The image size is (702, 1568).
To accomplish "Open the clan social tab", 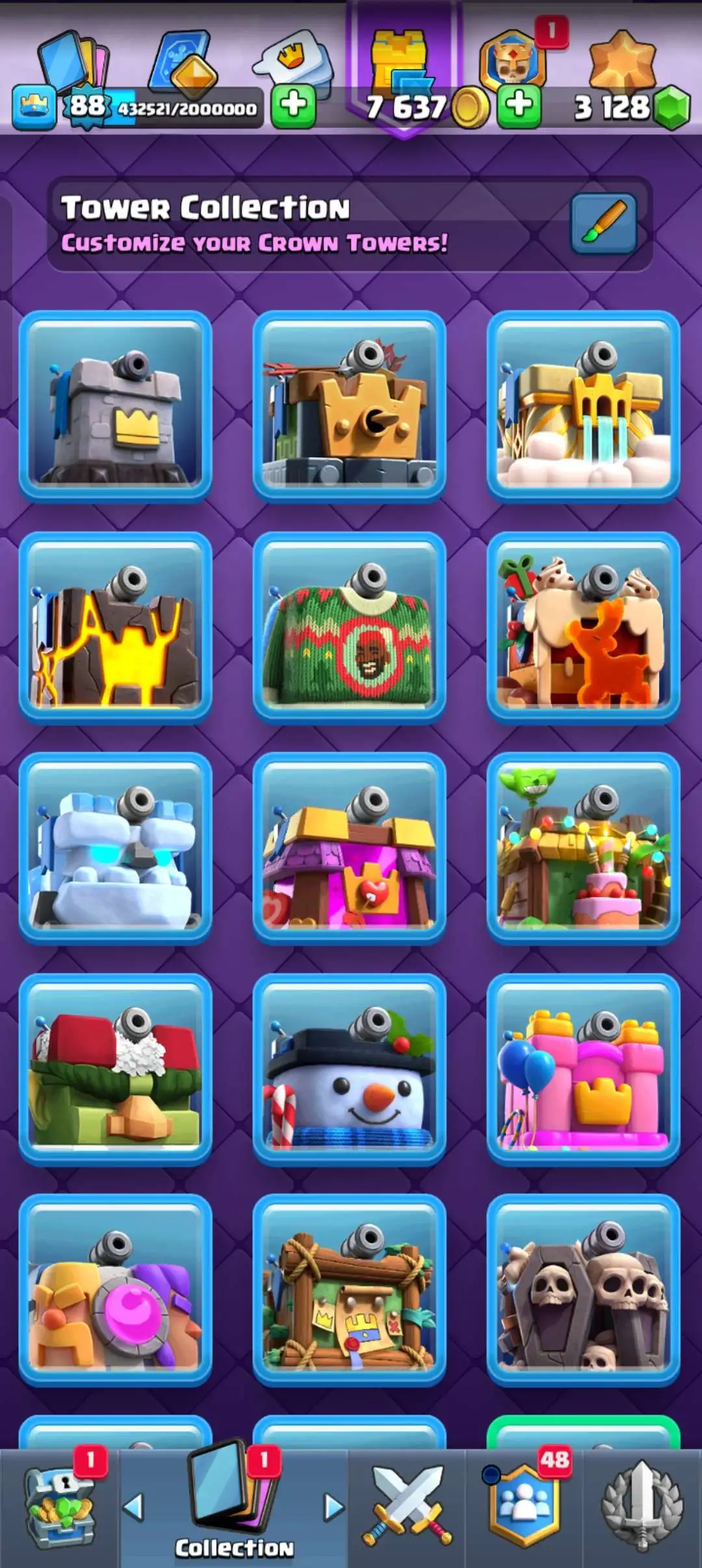I will [x=524, y=1509].
